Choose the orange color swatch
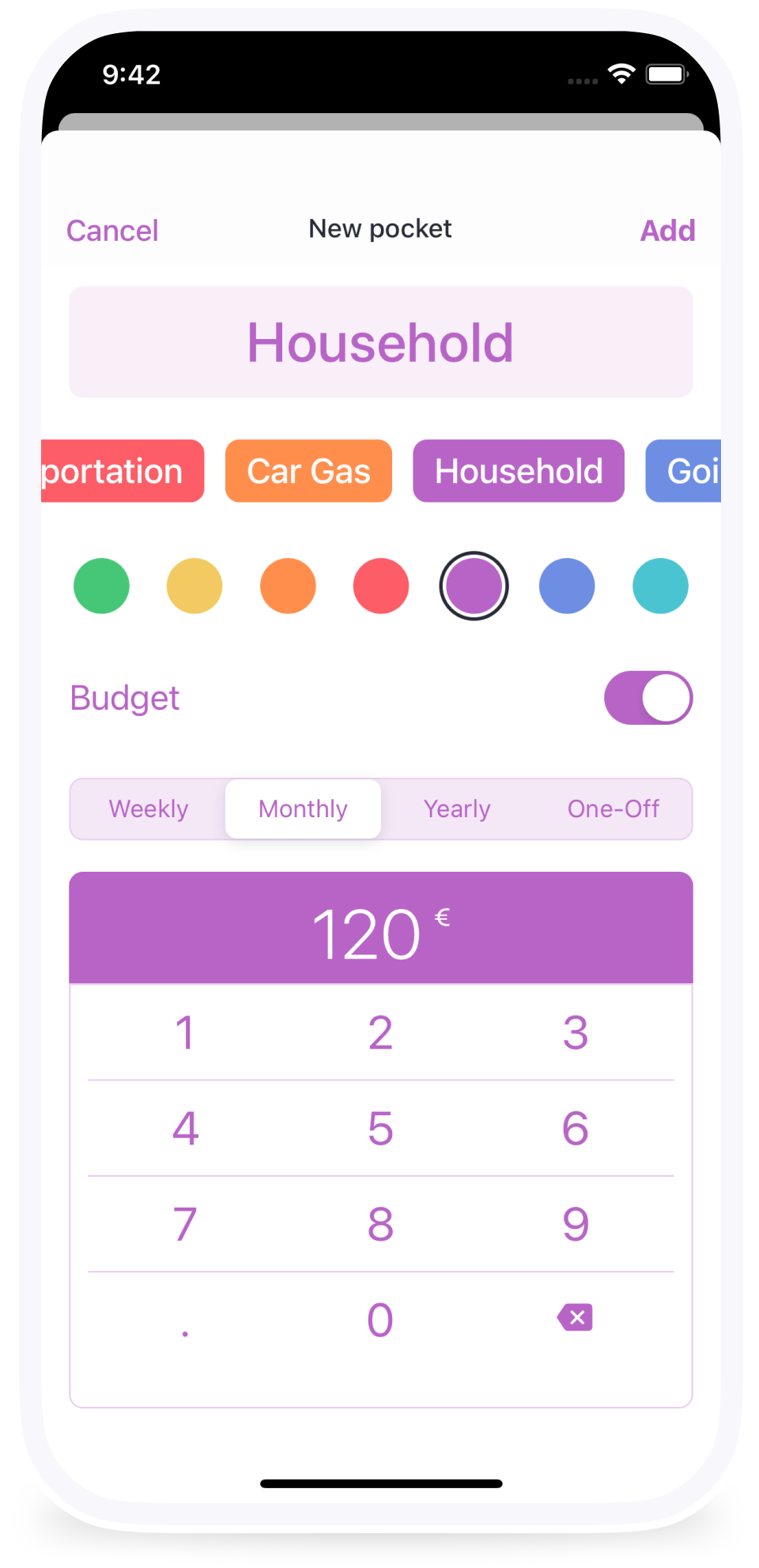Screen dimensions: 759x1568 (x=288, y=586)
